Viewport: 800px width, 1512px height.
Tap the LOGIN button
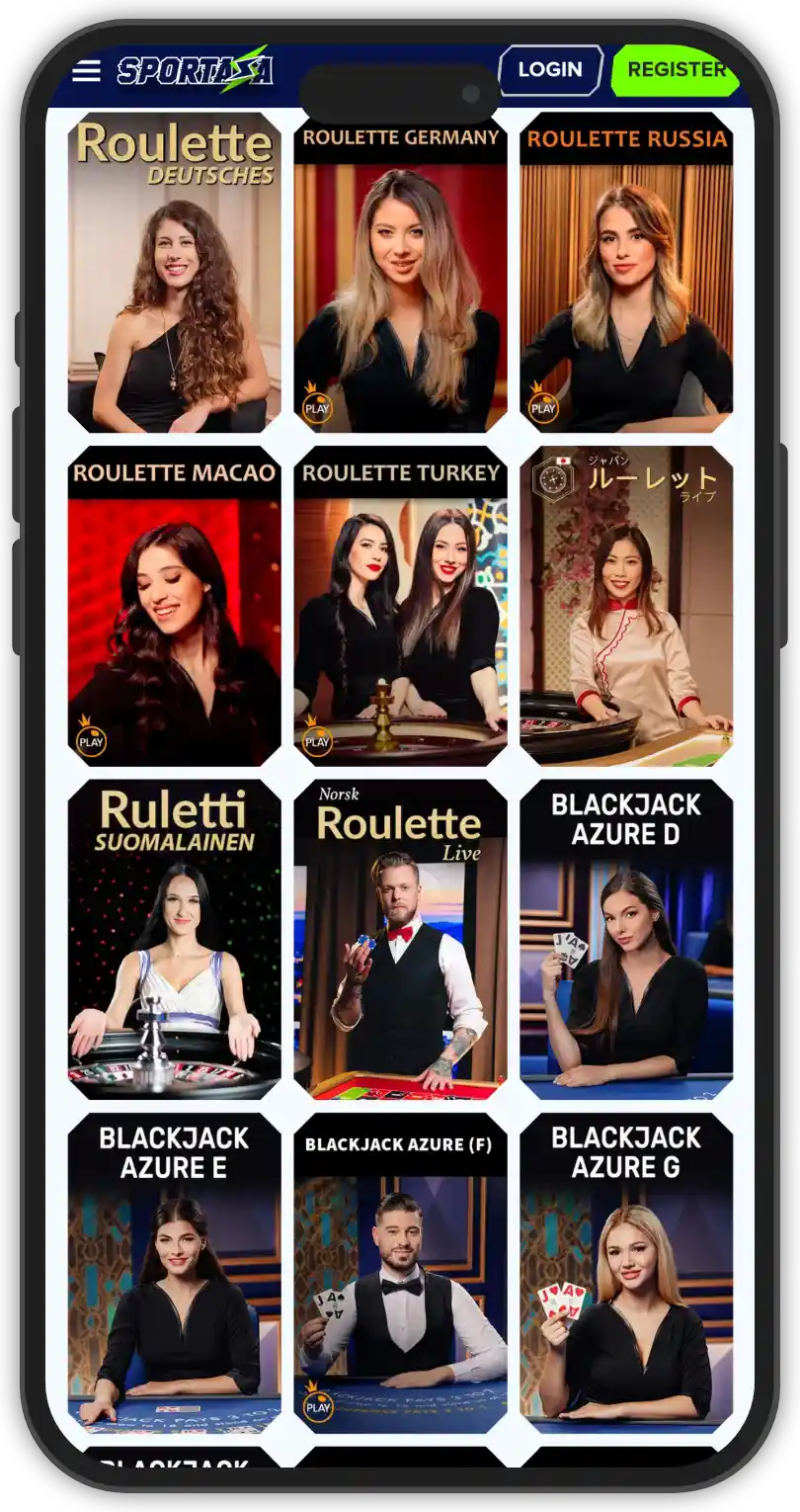[550, 70]
